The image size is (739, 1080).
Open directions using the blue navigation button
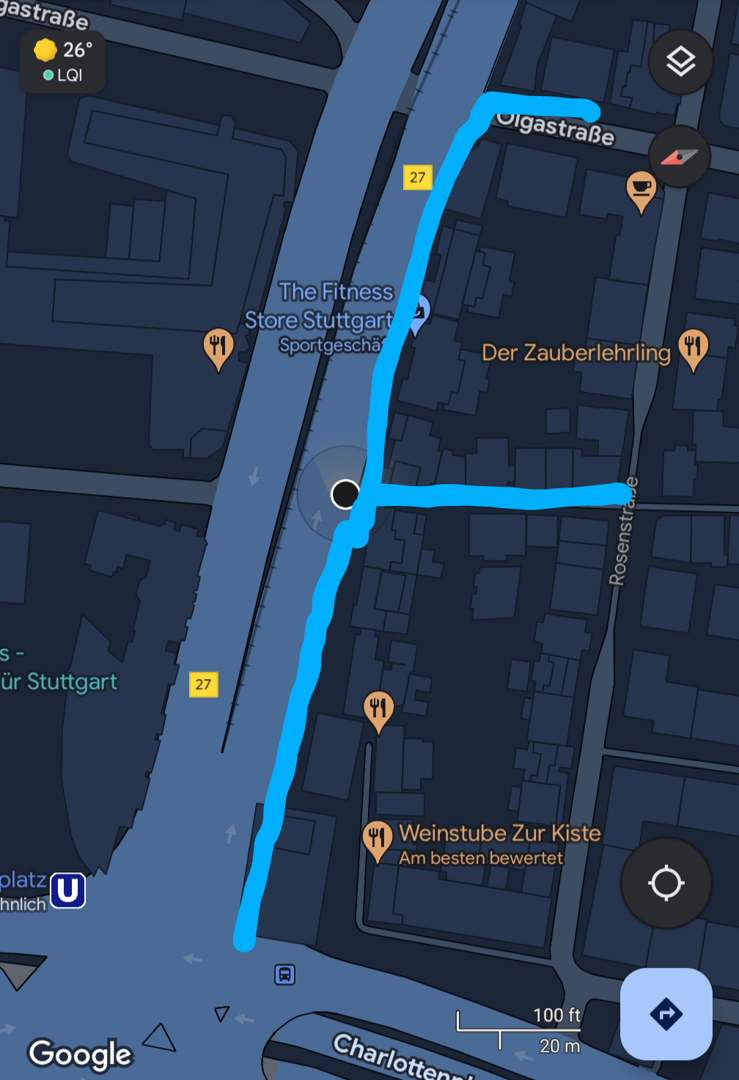[665, 1015]
